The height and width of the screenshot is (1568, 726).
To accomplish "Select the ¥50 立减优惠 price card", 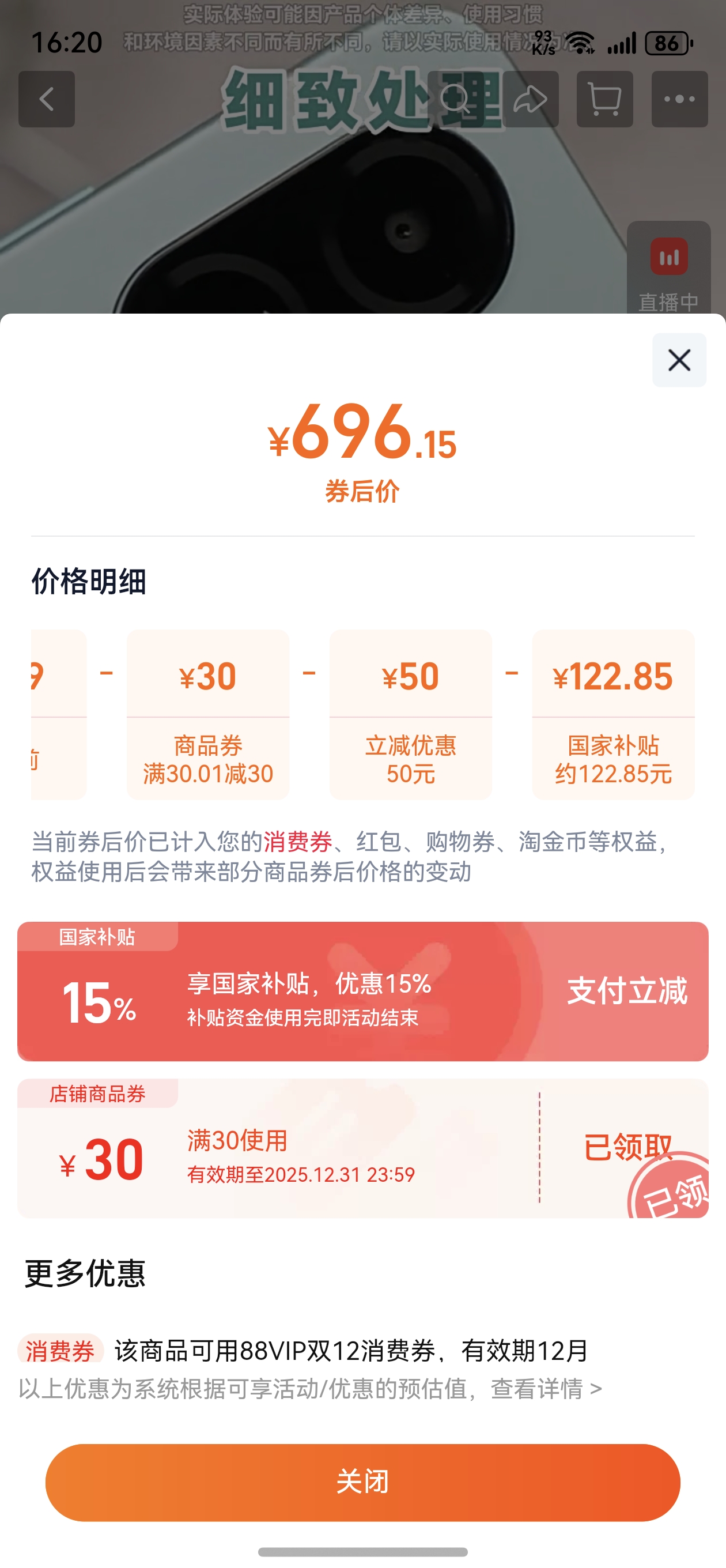I will tap(410, 718).
